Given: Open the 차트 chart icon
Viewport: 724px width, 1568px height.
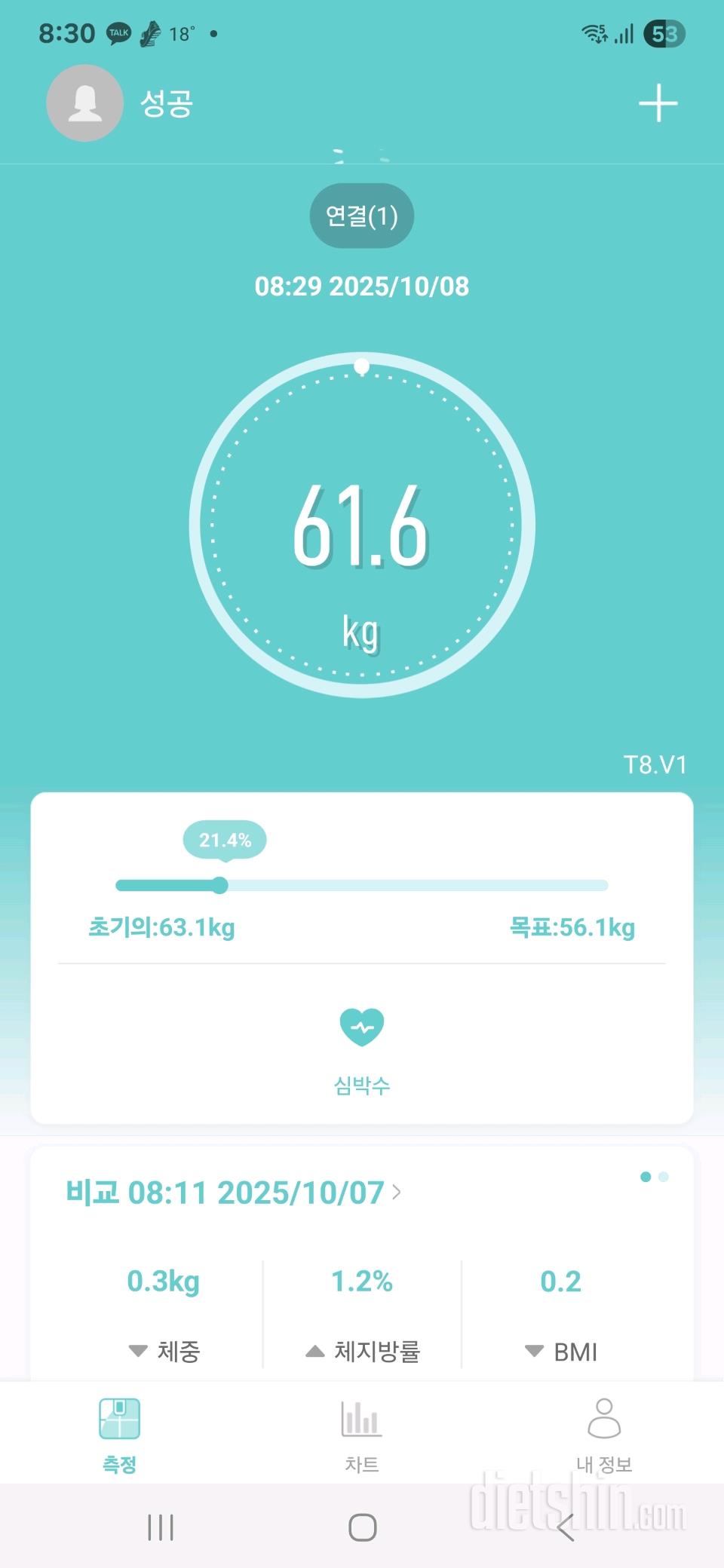Looking at the screenshot, I should click(360, 1417).
